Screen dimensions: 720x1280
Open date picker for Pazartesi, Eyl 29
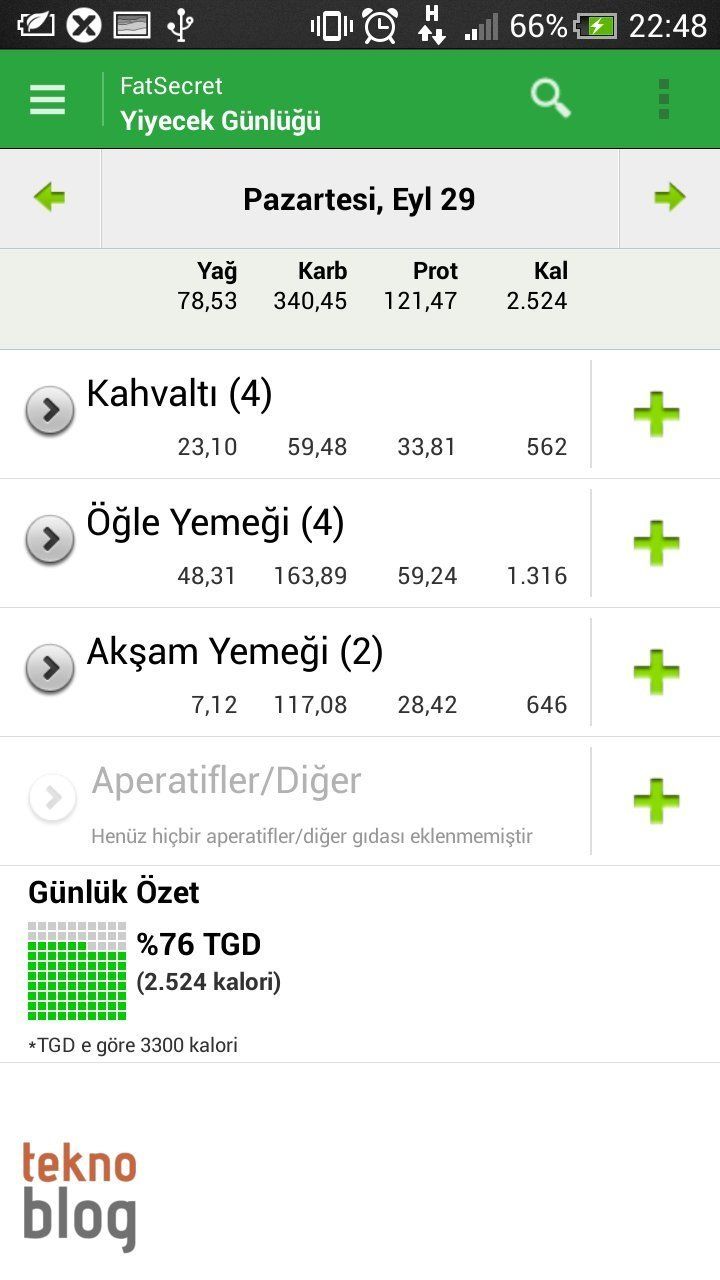tap(359, 199)
